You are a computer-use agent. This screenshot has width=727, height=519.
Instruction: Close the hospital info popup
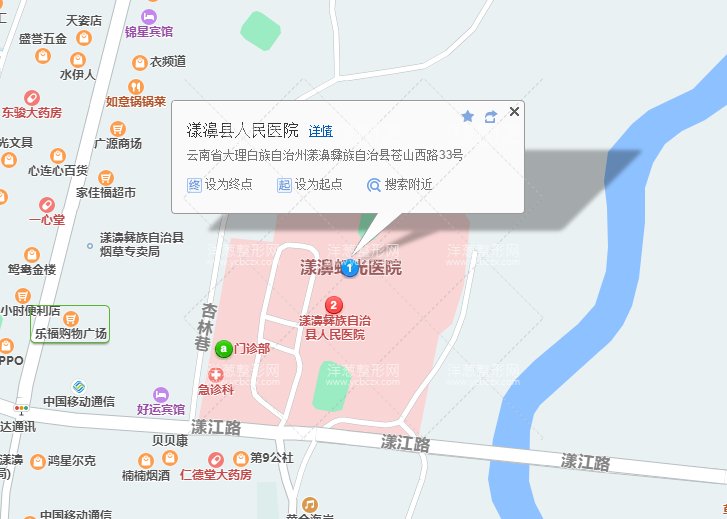click(x=514, y=111)
